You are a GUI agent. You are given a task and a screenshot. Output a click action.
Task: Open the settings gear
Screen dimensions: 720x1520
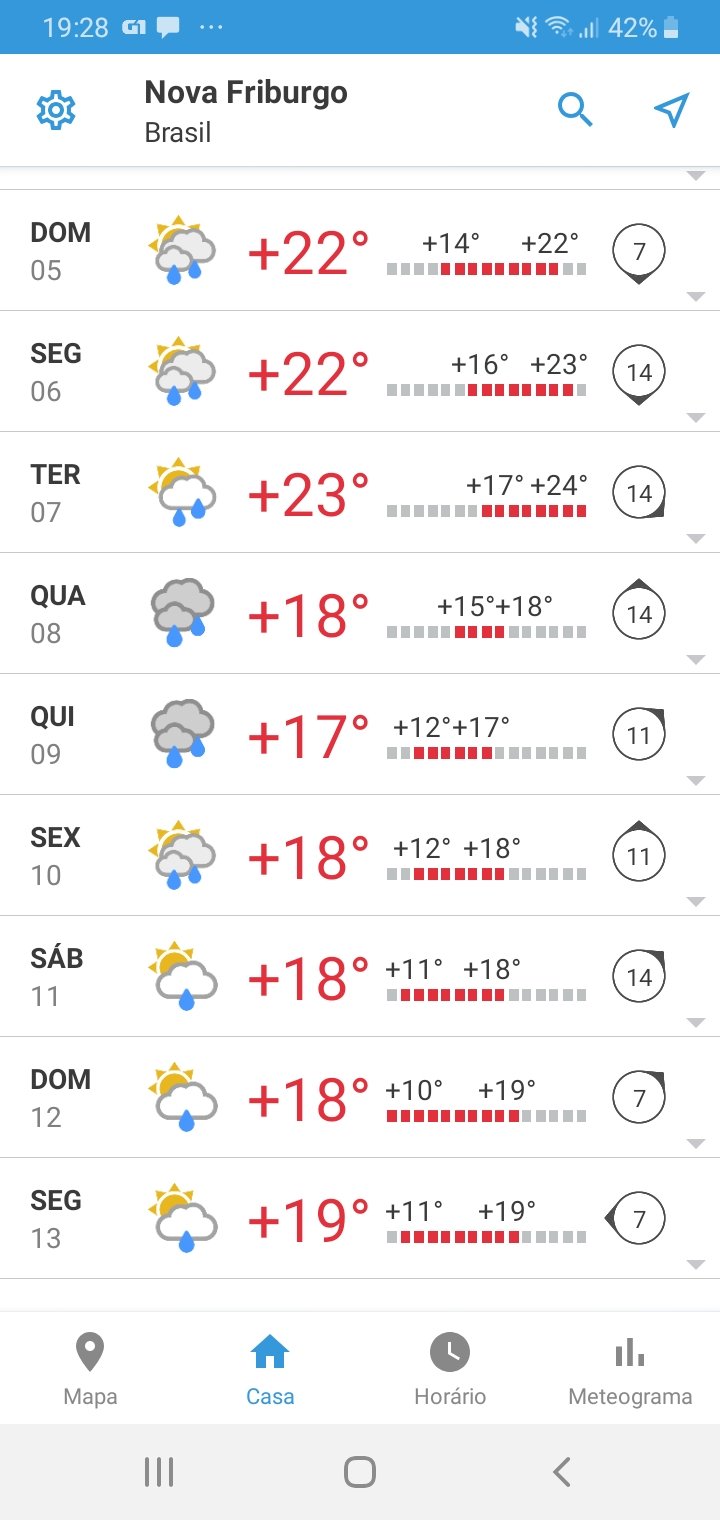[56, 110]
